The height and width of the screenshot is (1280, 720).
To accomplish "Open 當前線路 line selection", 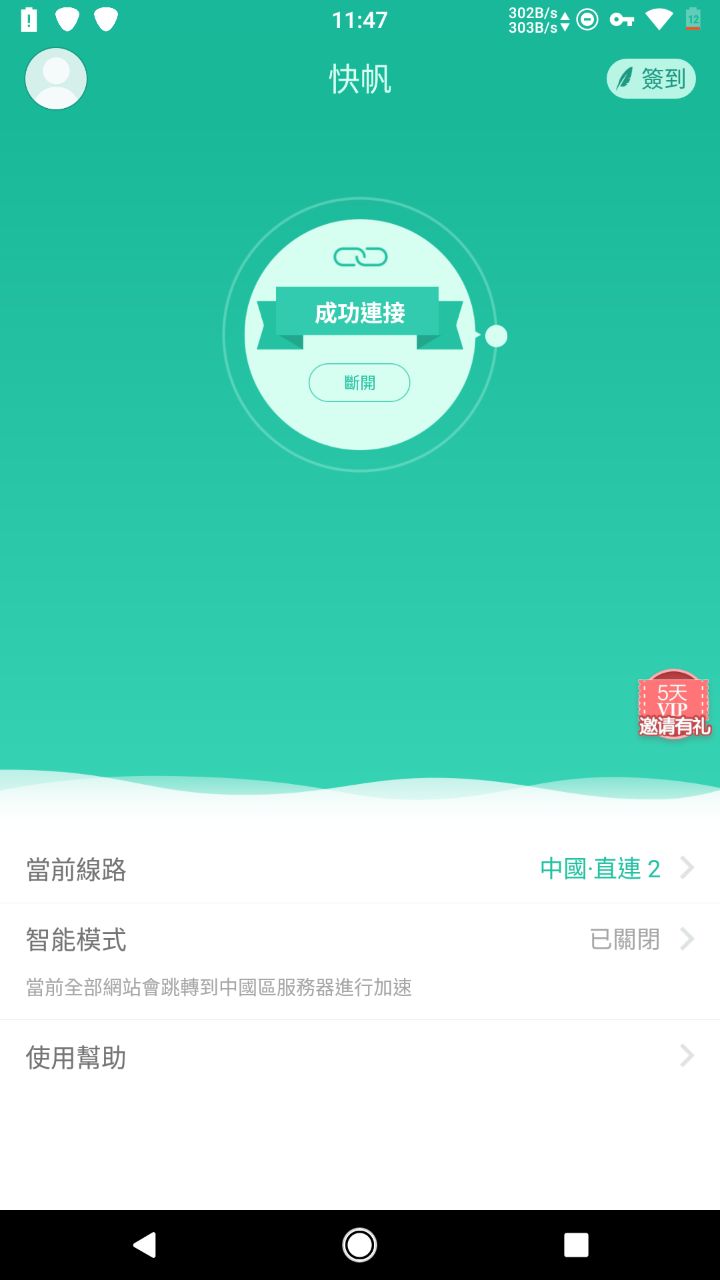I will coord(360,869).
